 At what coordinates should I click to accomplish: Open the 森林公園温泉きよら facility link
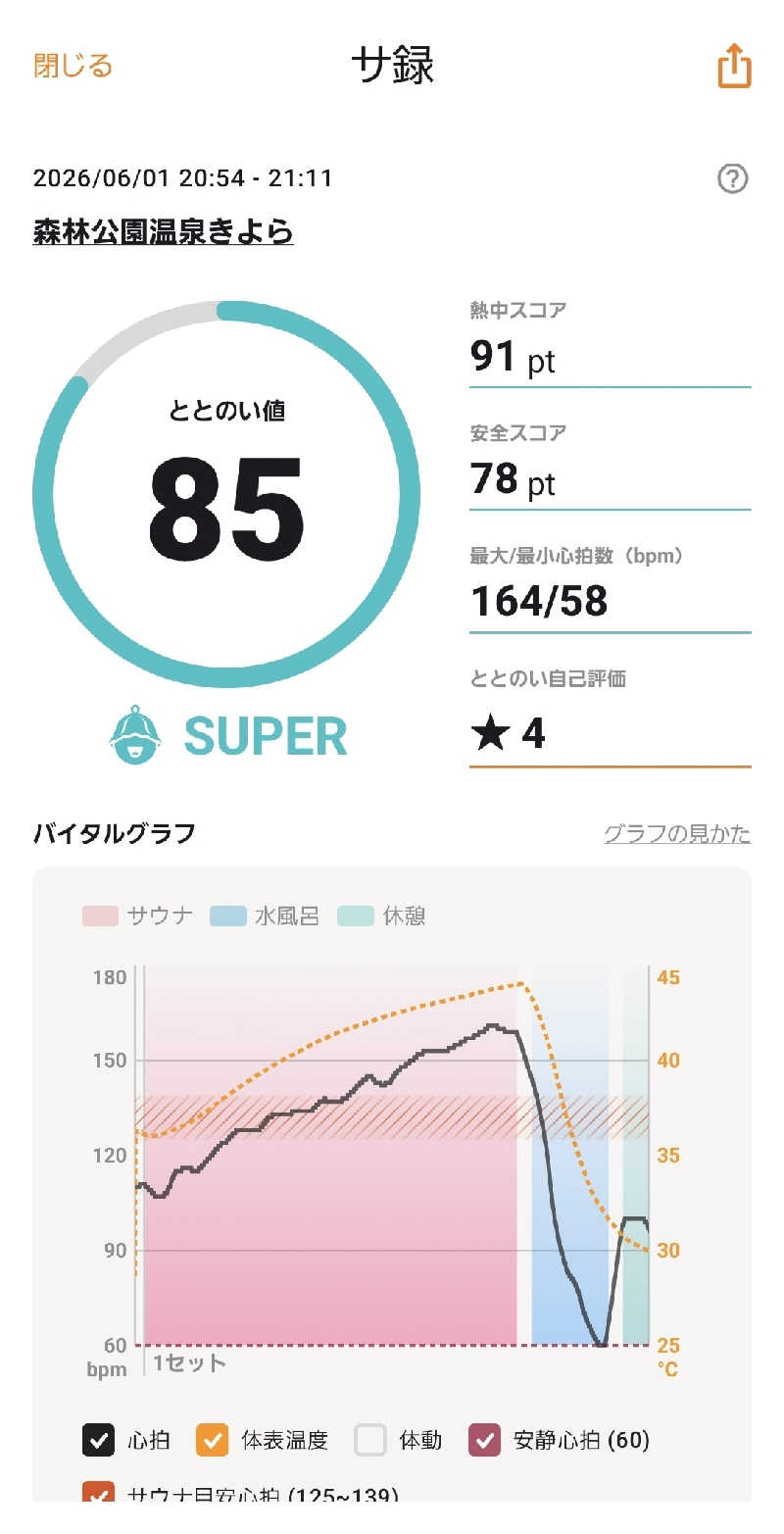163,232
